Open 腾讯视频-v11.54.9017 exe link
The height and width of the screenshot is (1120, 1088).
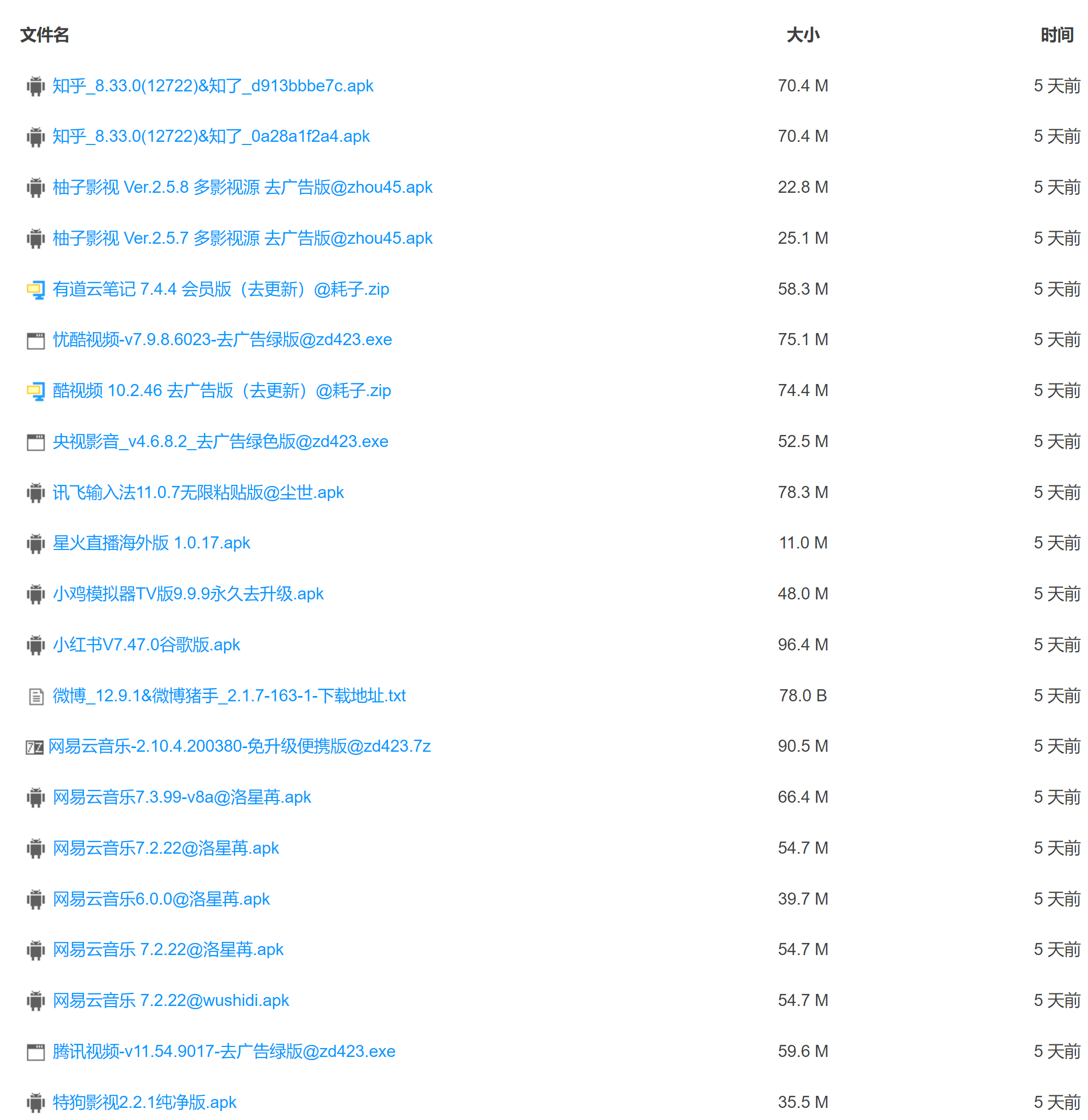(224, 1052)
